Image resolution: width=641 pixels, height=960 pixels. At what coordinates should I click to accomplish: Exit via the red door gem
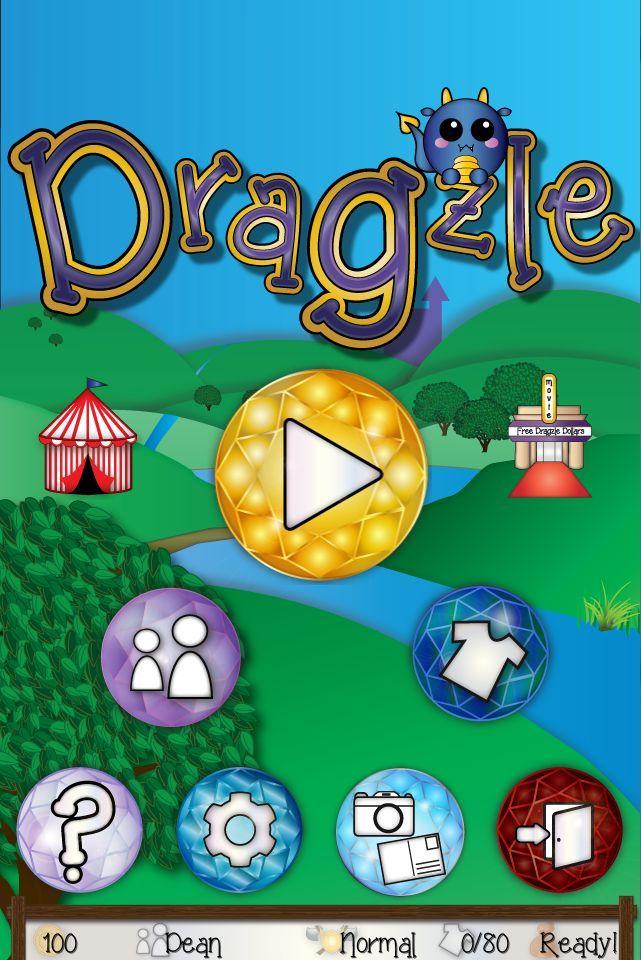(x=559, y=830)
